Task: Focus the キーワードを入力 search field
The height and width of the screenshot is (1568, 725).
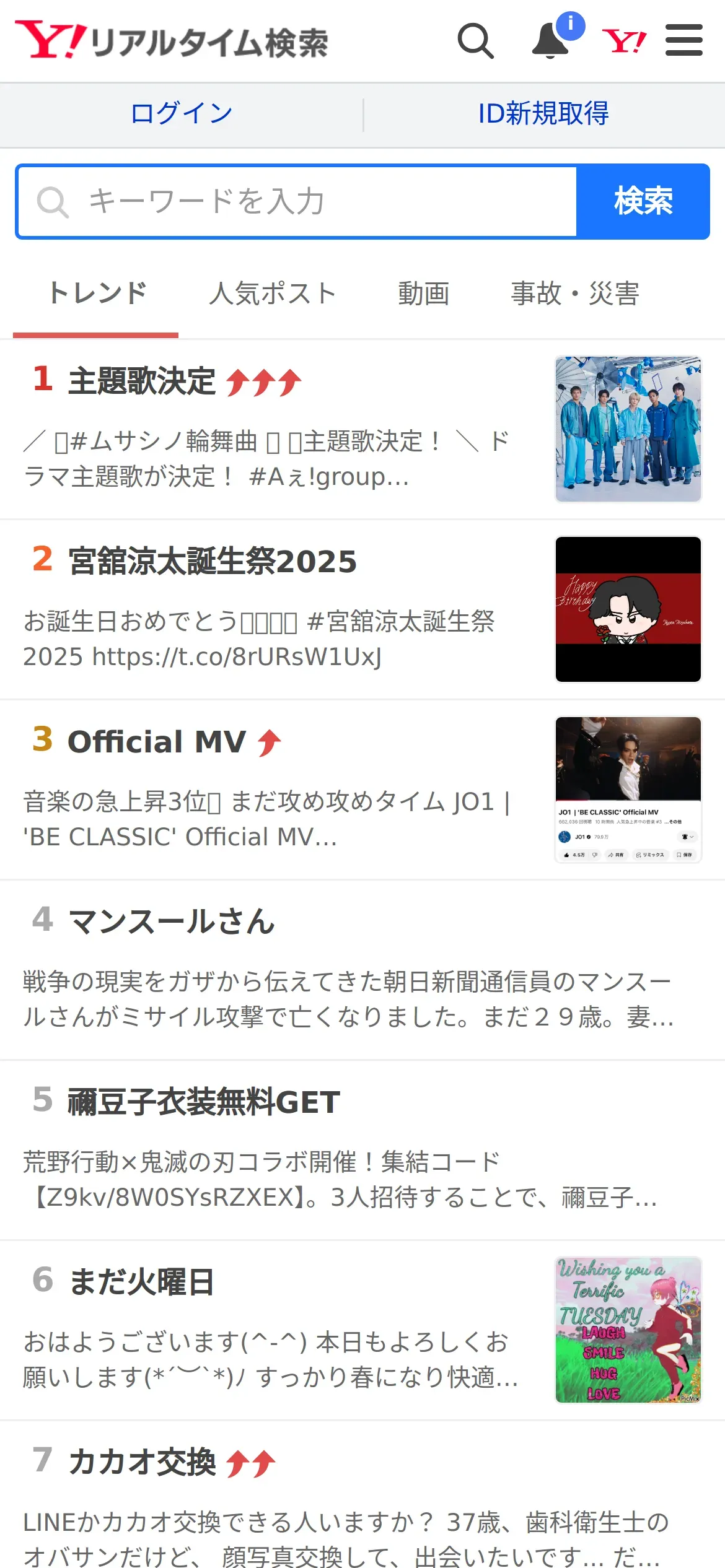Action: [x=297, y=202]
